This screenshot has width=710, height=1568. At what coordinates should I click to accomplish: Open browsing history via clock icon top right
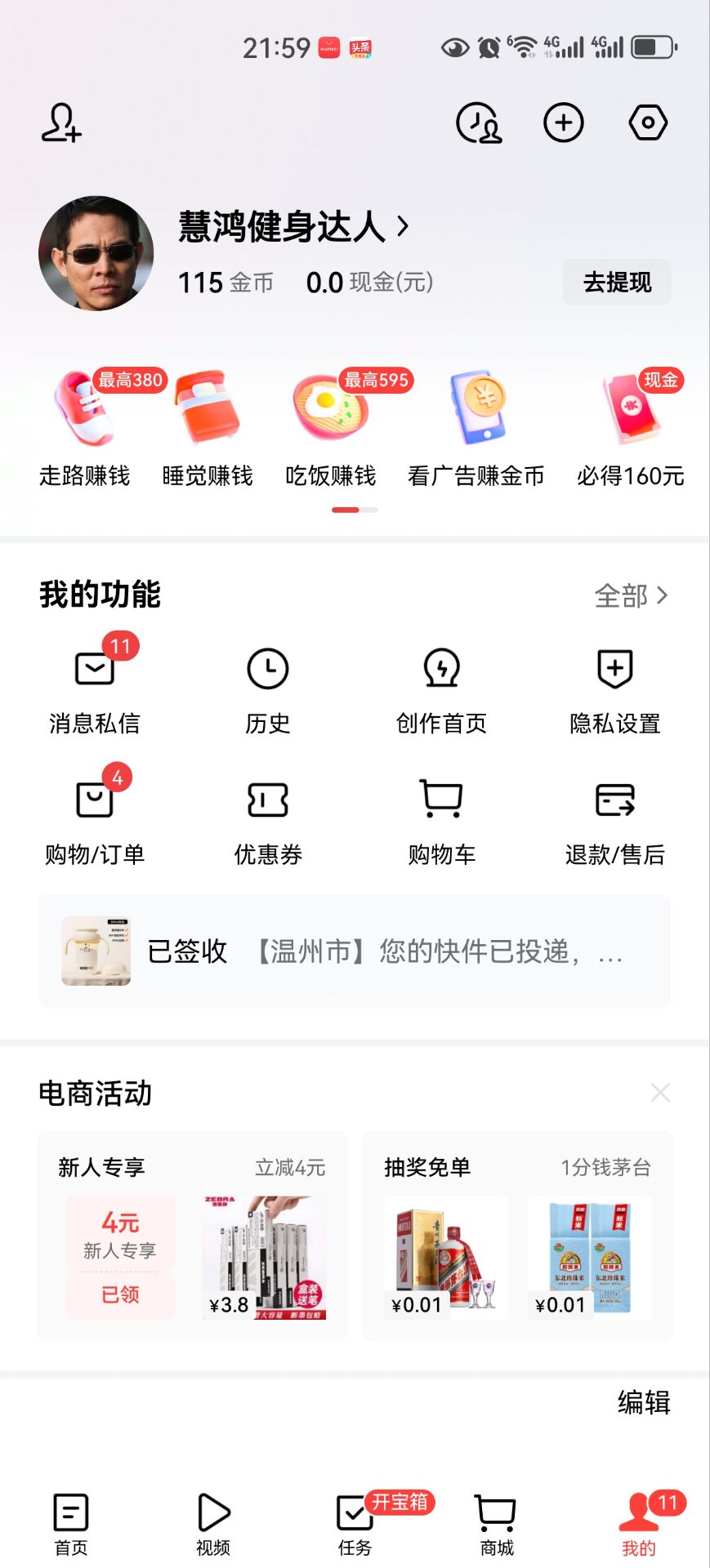click(478, 122)
